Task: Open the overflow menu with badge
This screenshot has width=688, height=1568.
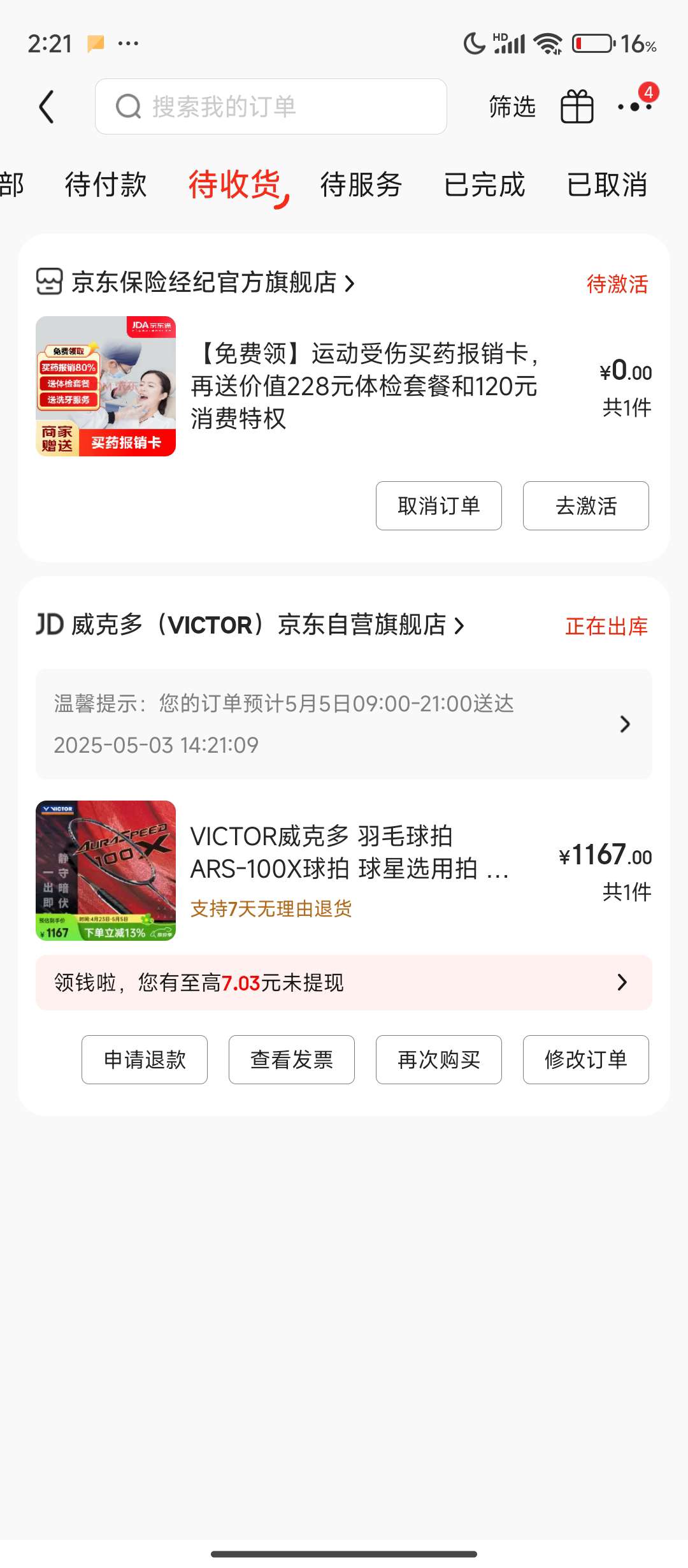Action: click(x=635, y=105)
